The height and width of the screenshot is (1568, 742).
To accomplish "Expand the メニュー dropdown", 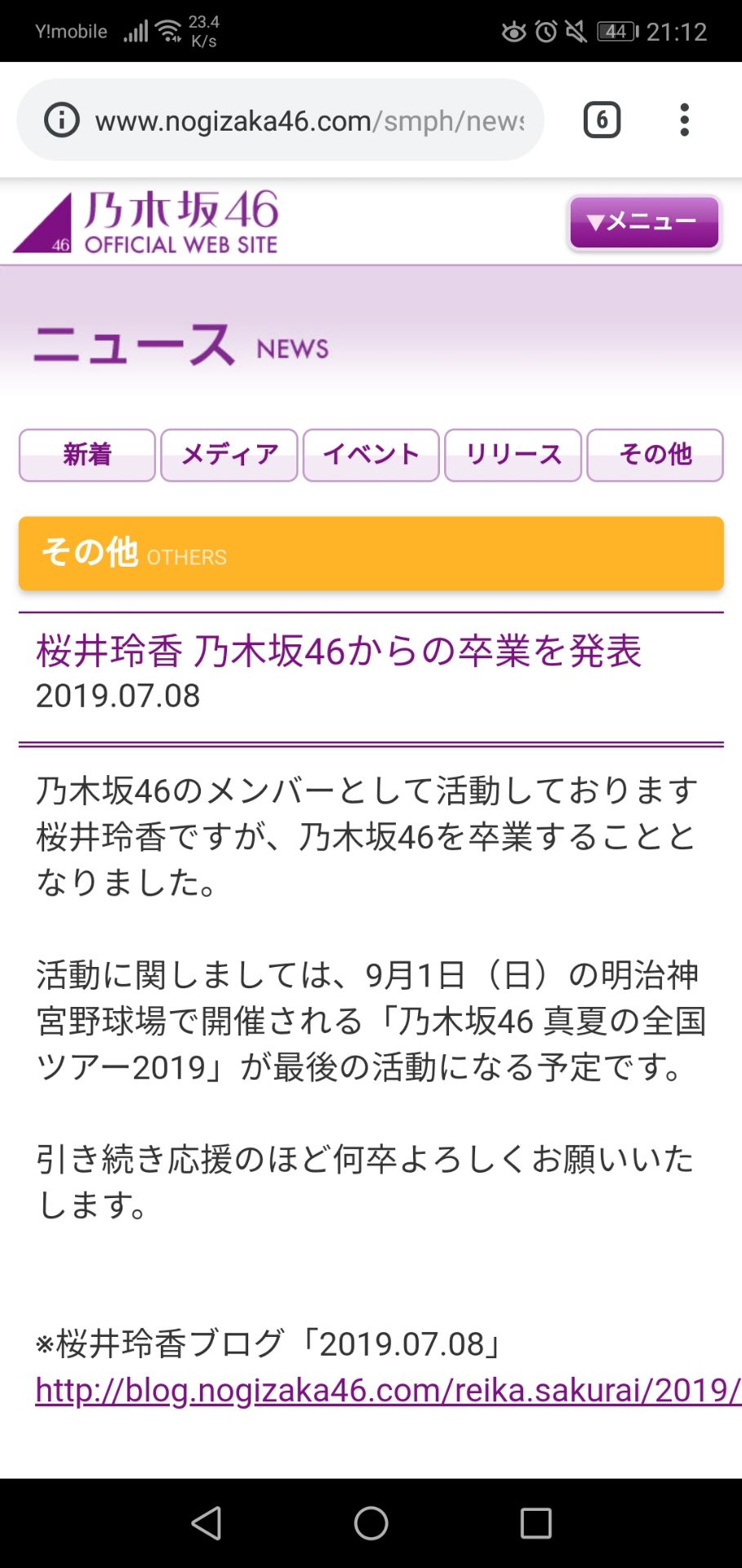I will click(x=643, y=220).
